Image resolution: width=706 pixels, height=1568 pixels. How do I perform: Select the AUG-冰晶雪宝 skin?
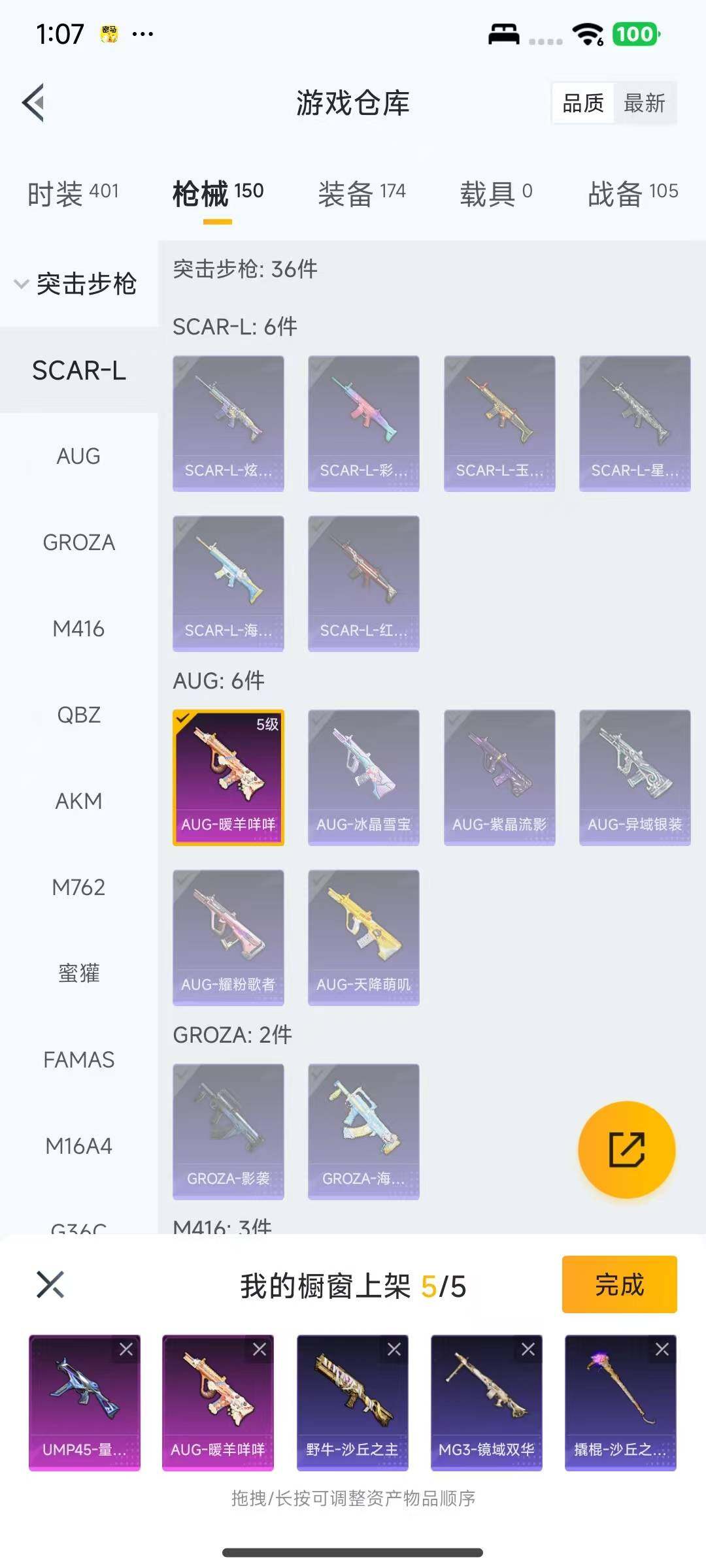pyautogui.click(x=363, y=777)
